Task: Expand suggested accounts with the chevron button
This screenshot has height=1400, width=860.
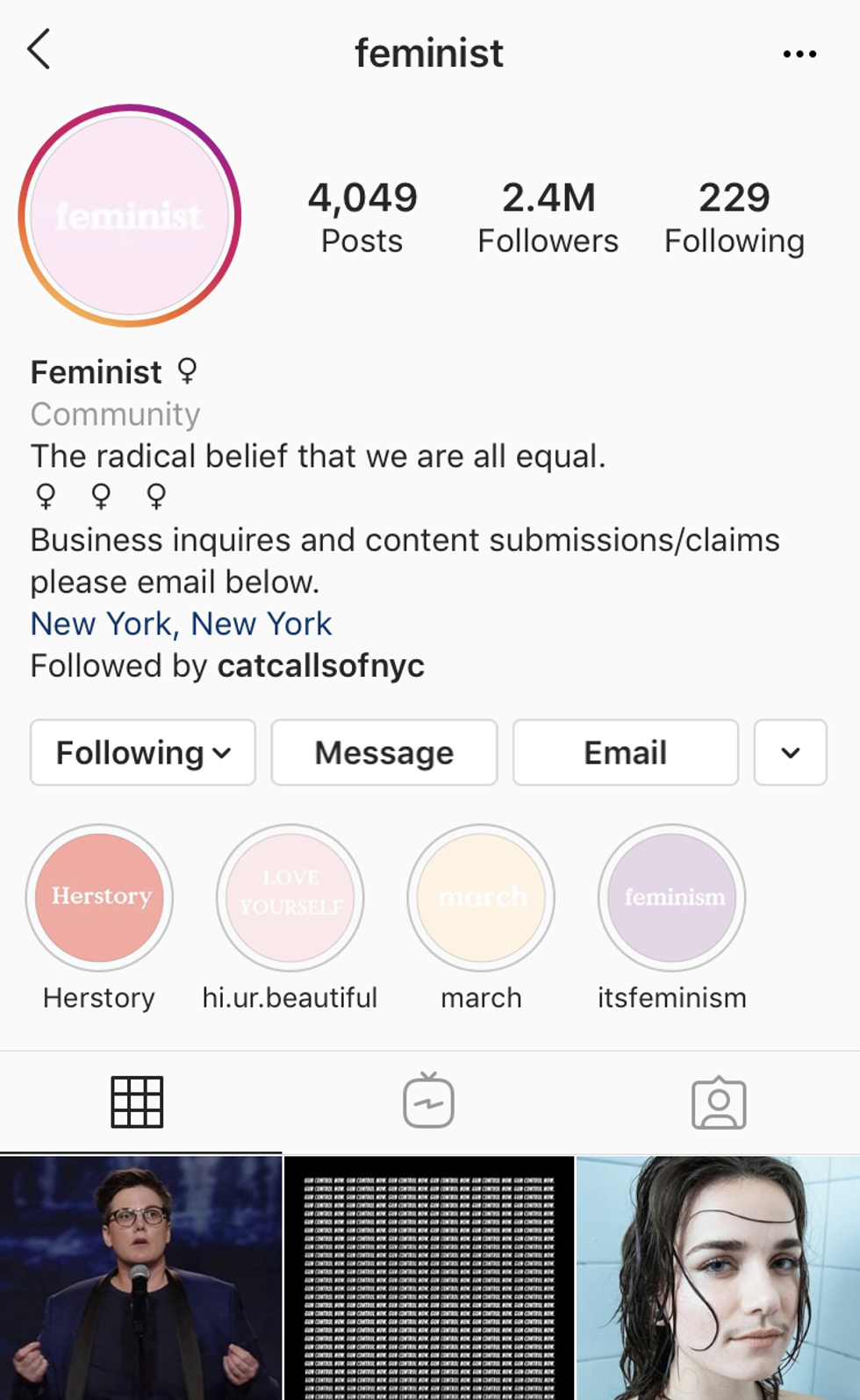Action: 790,752
